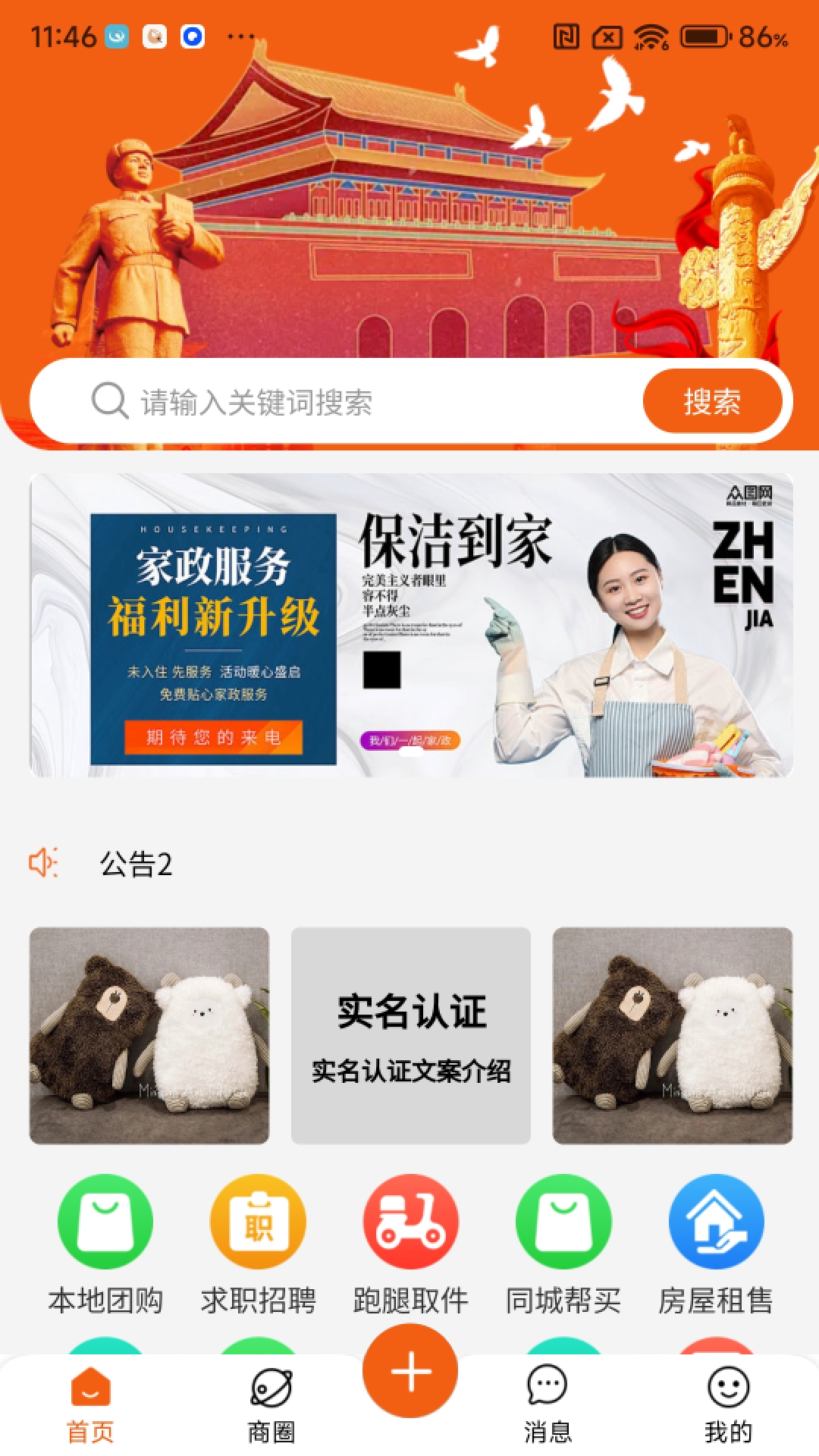The width and height of the screenshot is (819, 1456).
Task: Go to 房屋租售 section
Action: pos(716,1244)
